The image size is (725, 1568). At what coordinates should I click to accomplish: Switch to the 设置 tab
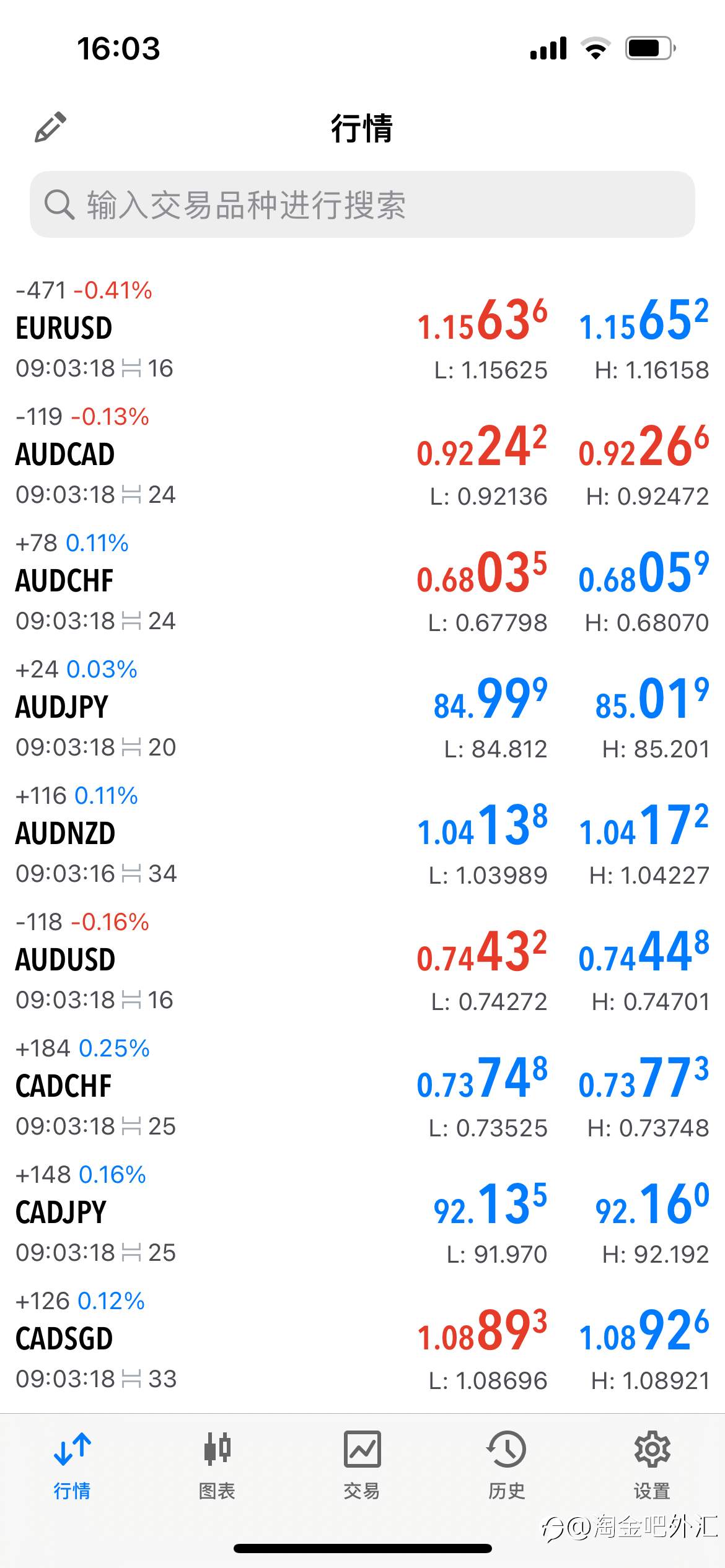652,1465
